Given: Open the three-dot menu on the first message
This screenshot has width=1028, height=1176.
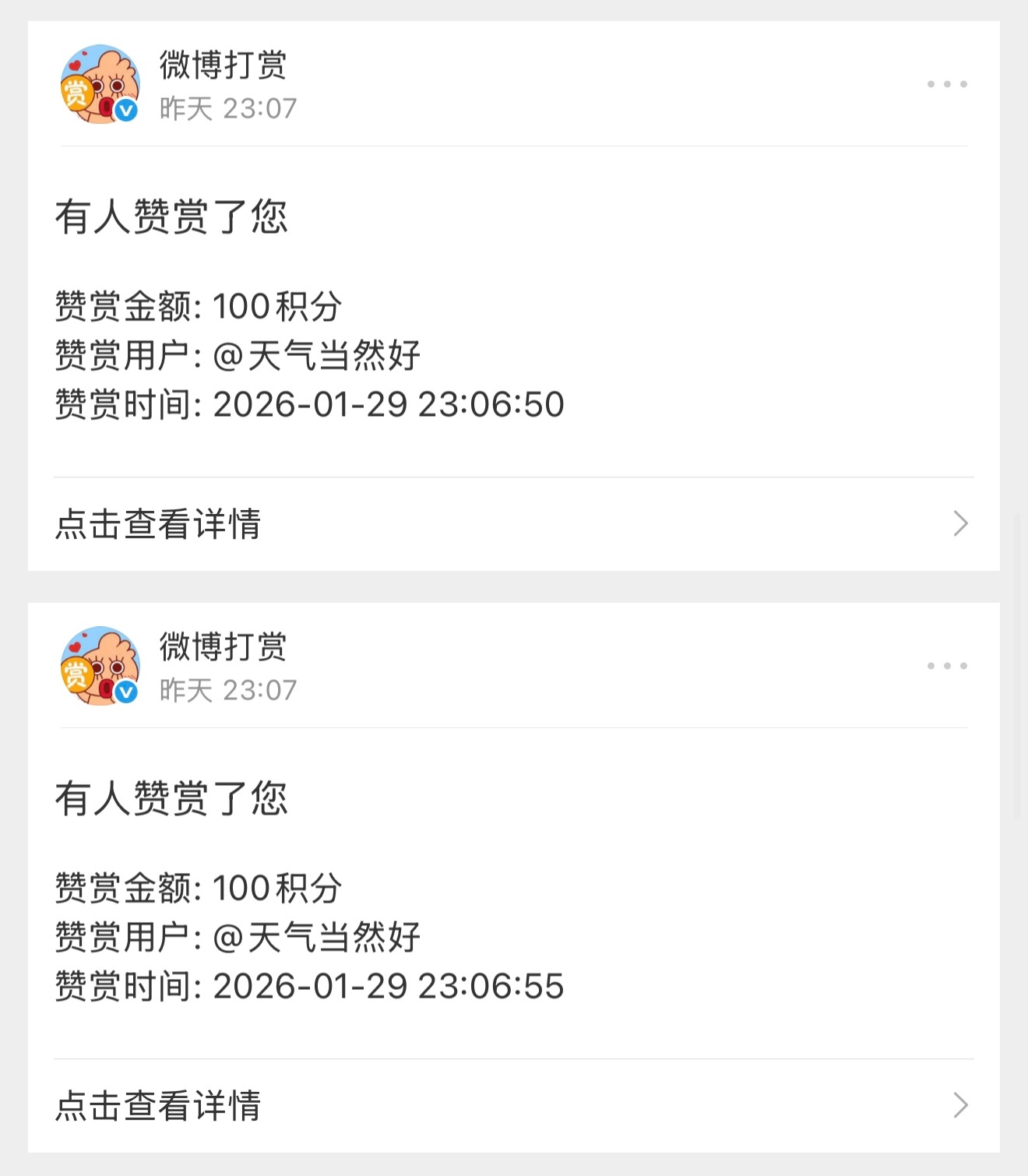Looking at the screenshot, I should click(946, 83).
